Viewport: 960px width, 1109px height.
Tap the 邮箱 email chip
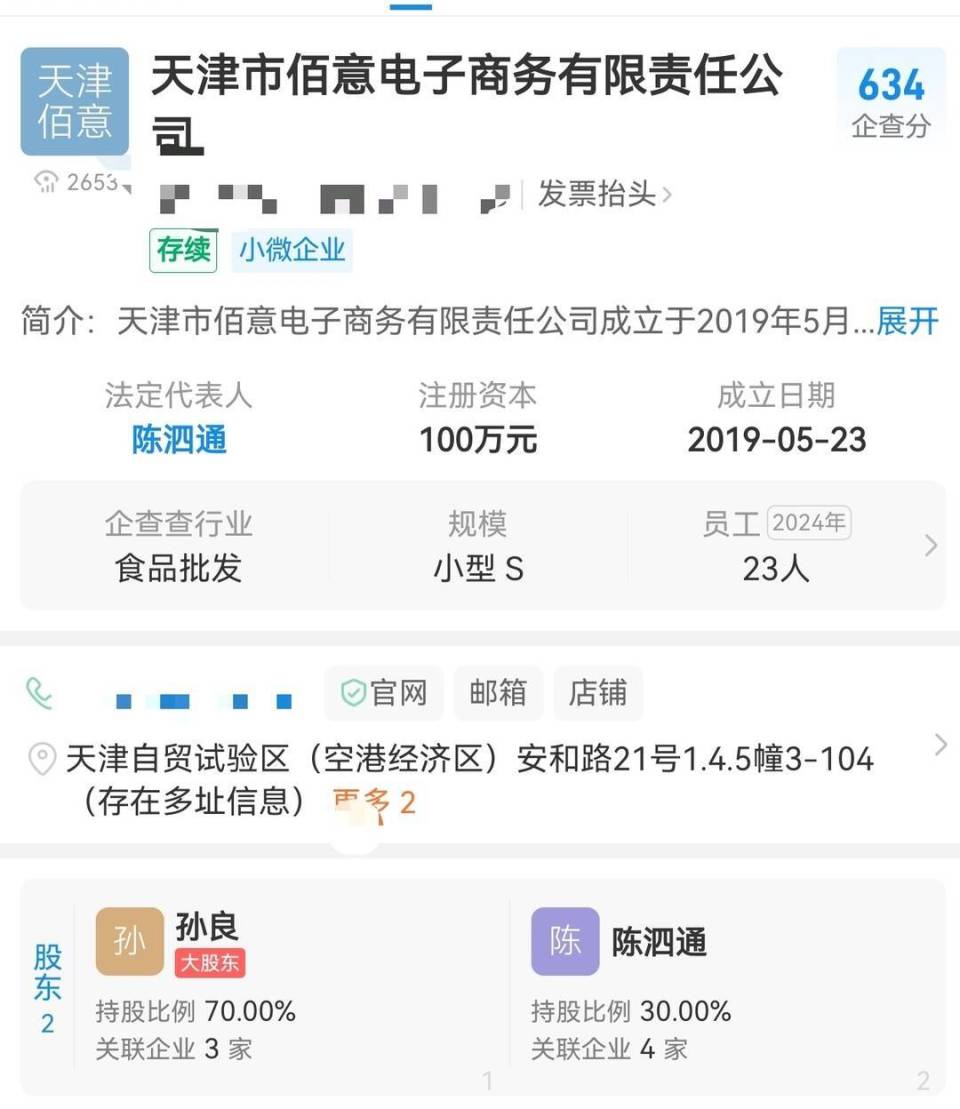[498, 693]
